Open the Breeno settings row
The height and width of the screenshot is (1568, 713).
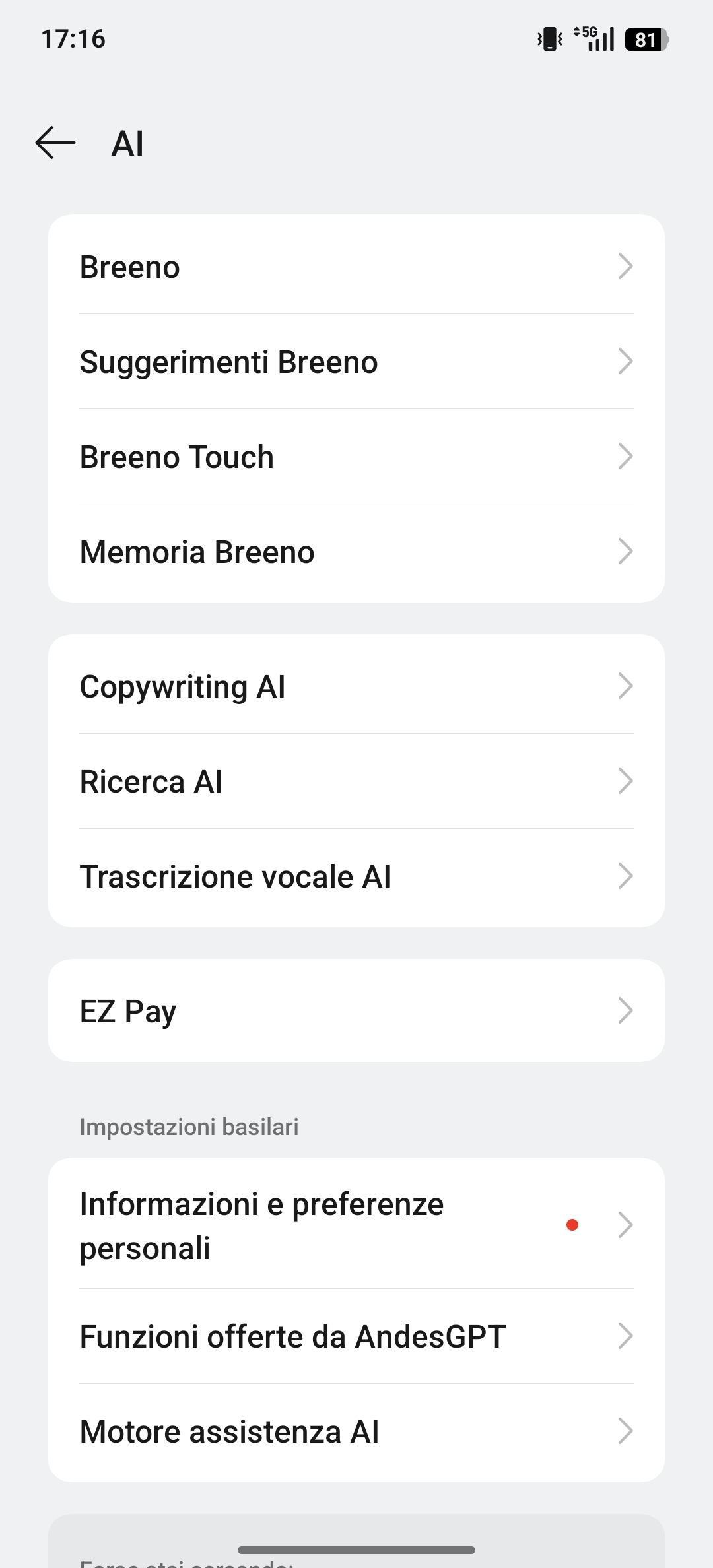point(356,267)
